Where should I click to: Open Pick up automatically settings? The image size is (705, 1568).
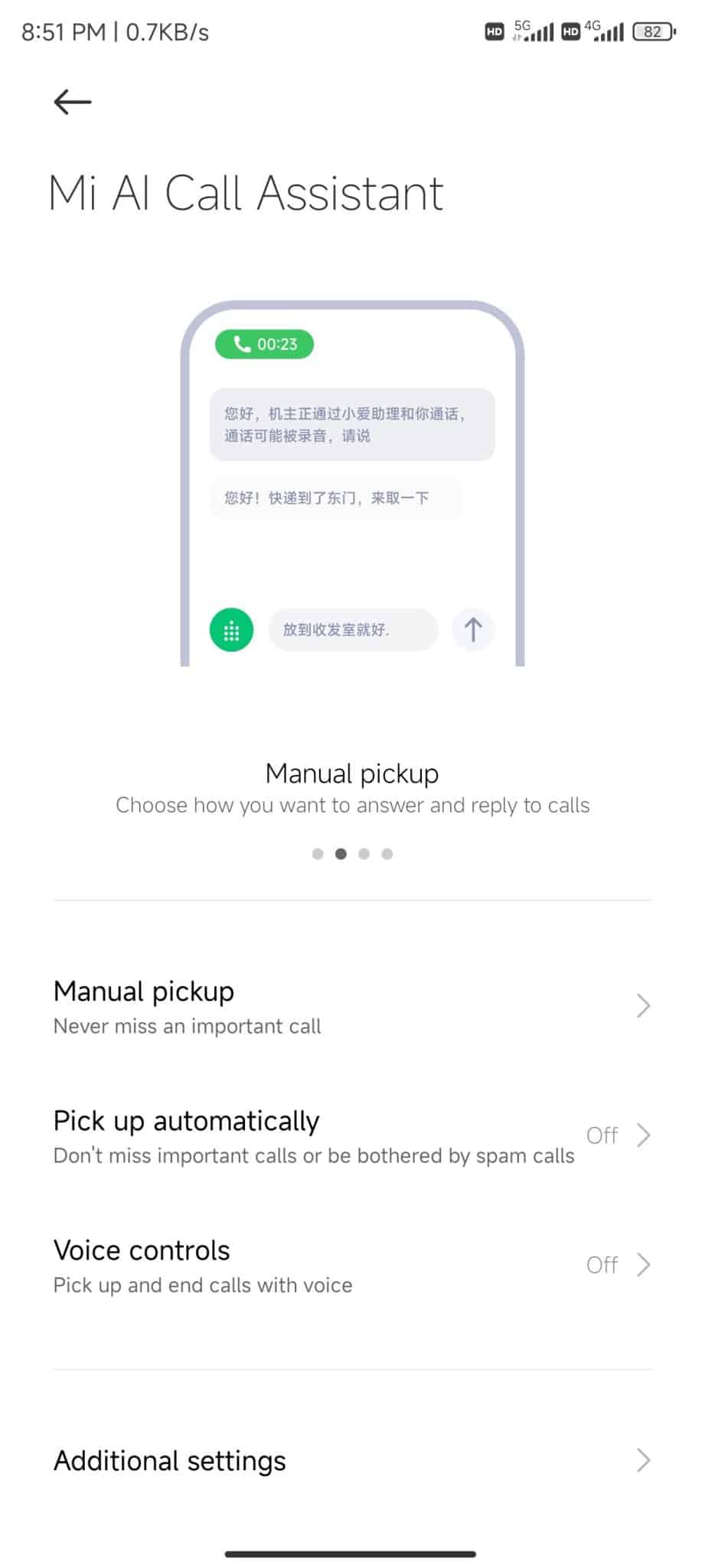click(352, 1135)
